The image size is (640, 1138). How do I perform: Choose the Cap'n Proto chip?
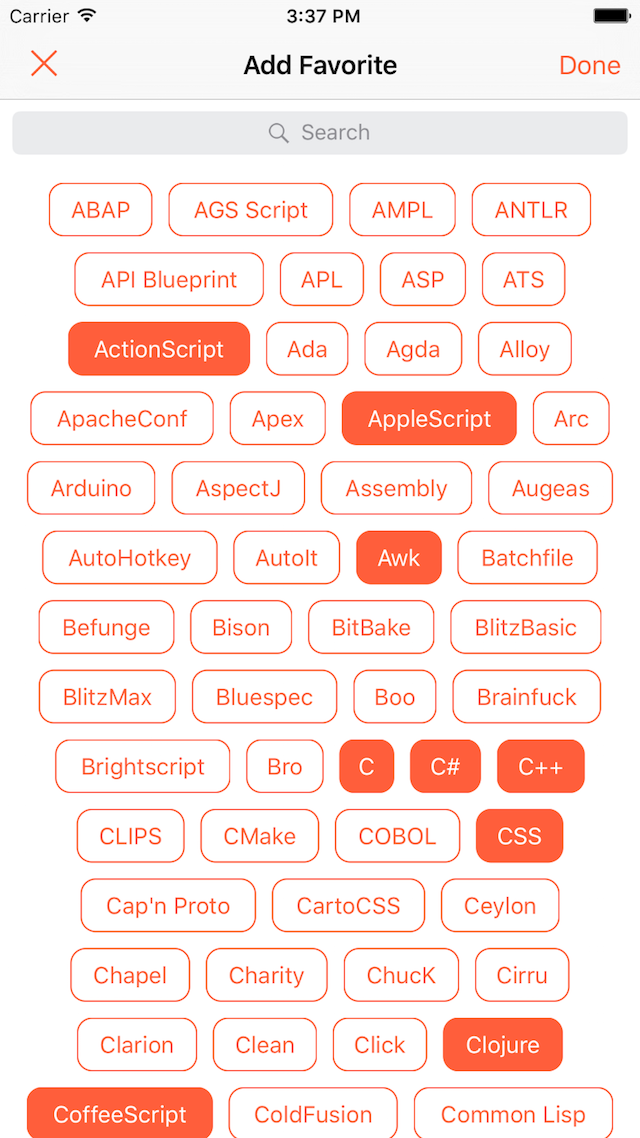pyautogui.click(x=168, y=906)
